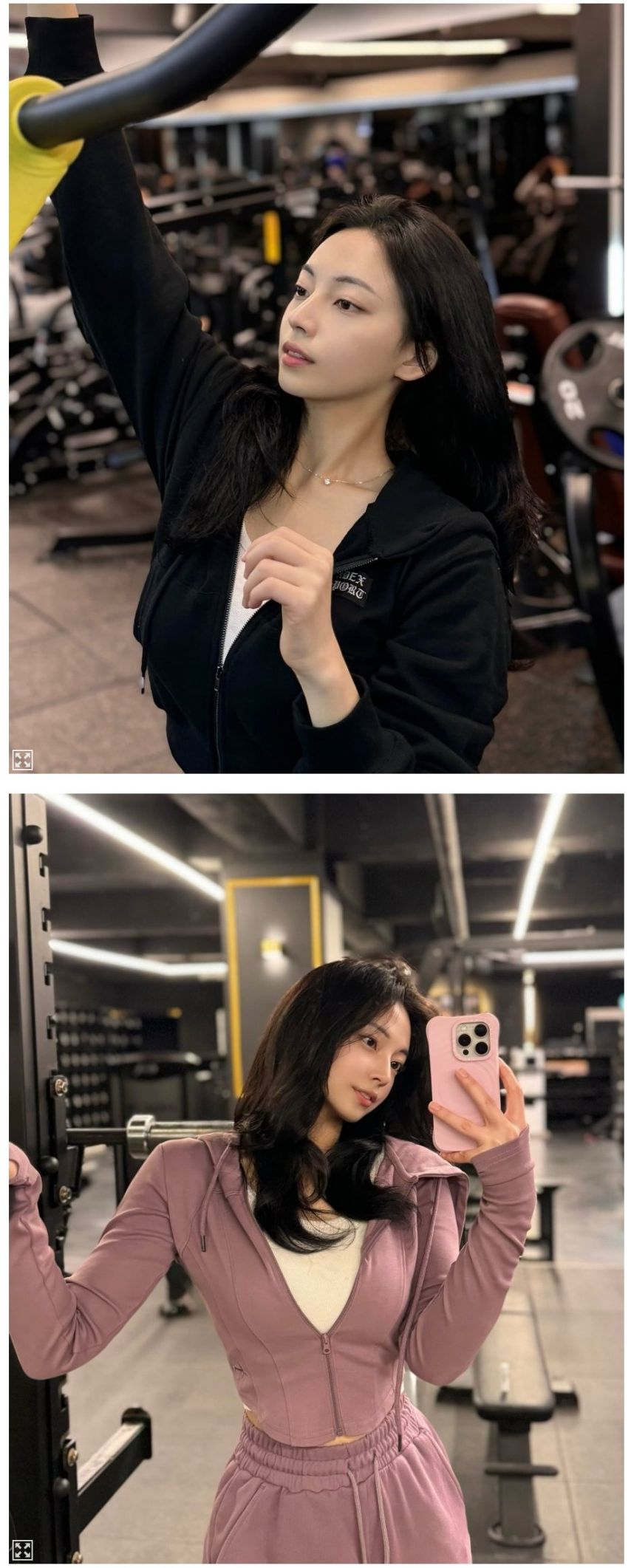Expand the black hoodie gym photo fullscreen

point(22,759)
